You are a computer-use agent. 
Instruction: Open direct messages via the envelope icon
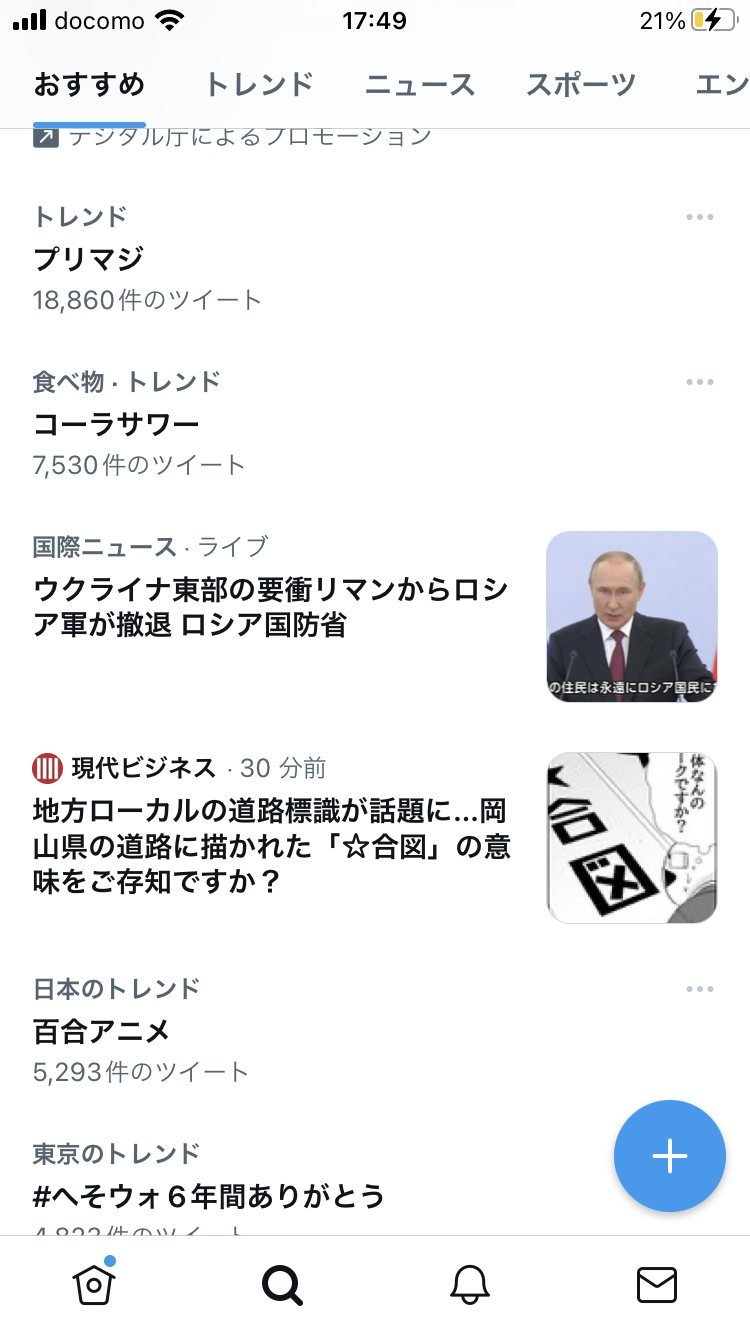coord(657,1285)
